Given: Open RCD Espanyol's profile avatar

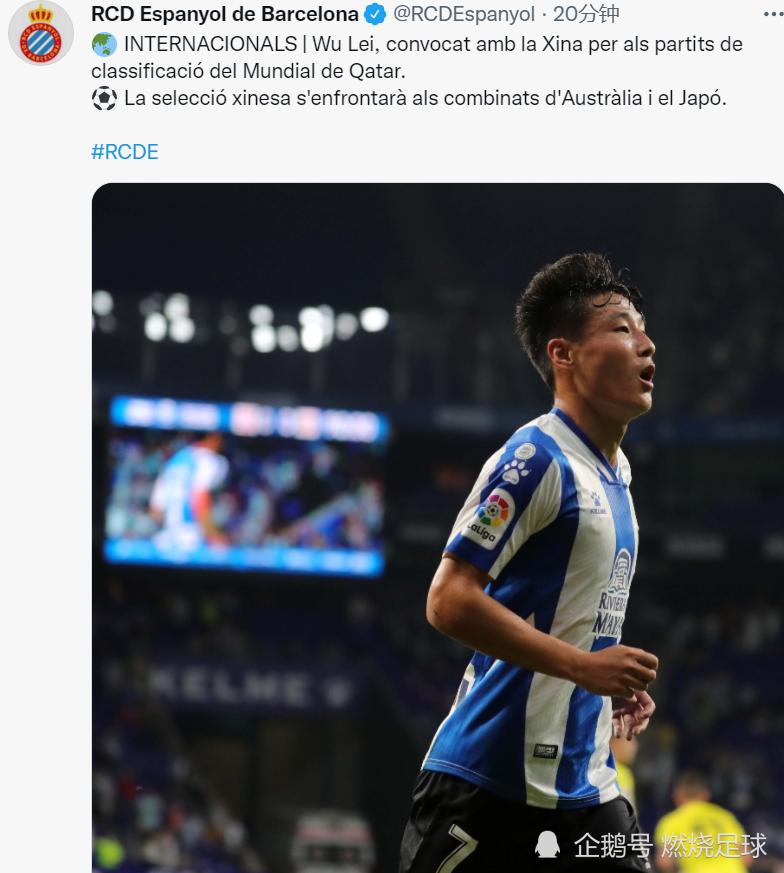Looking at the screenshot, I should pyautogui.click(x=41, y=32).
